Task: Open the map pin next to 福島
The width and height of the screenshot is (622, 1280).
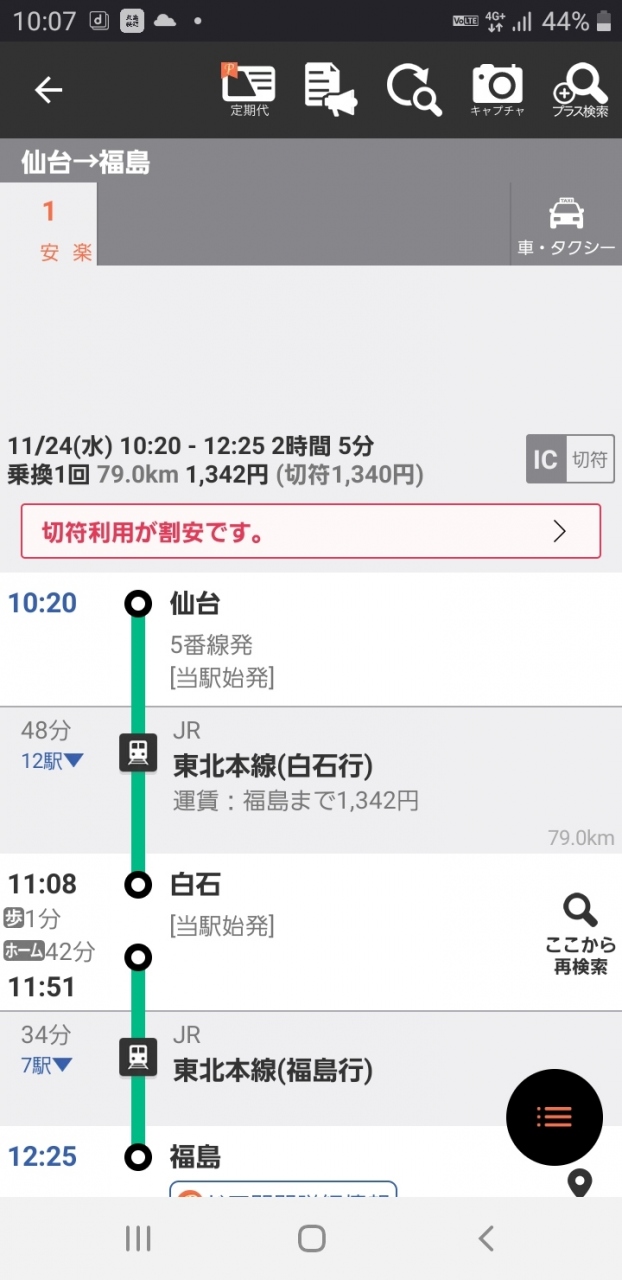Action: coord(579,1182)
